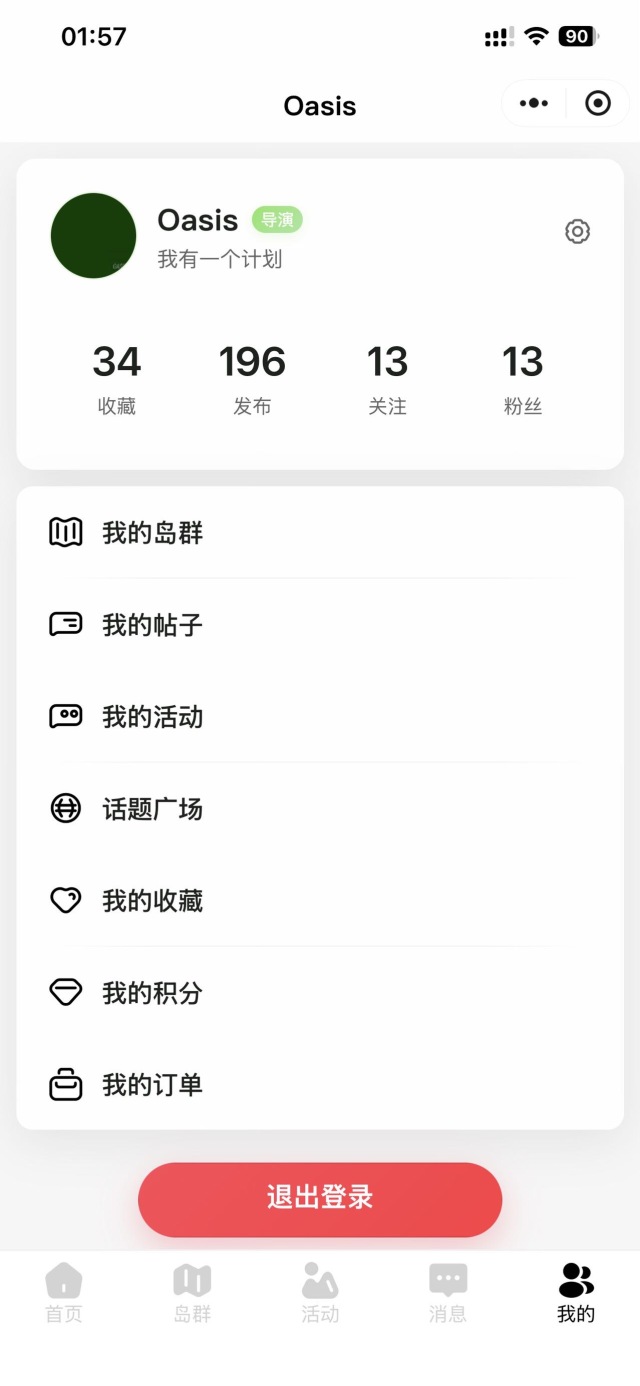View the 196 发布 posts

pyautogui.click(x=252, y=378)
